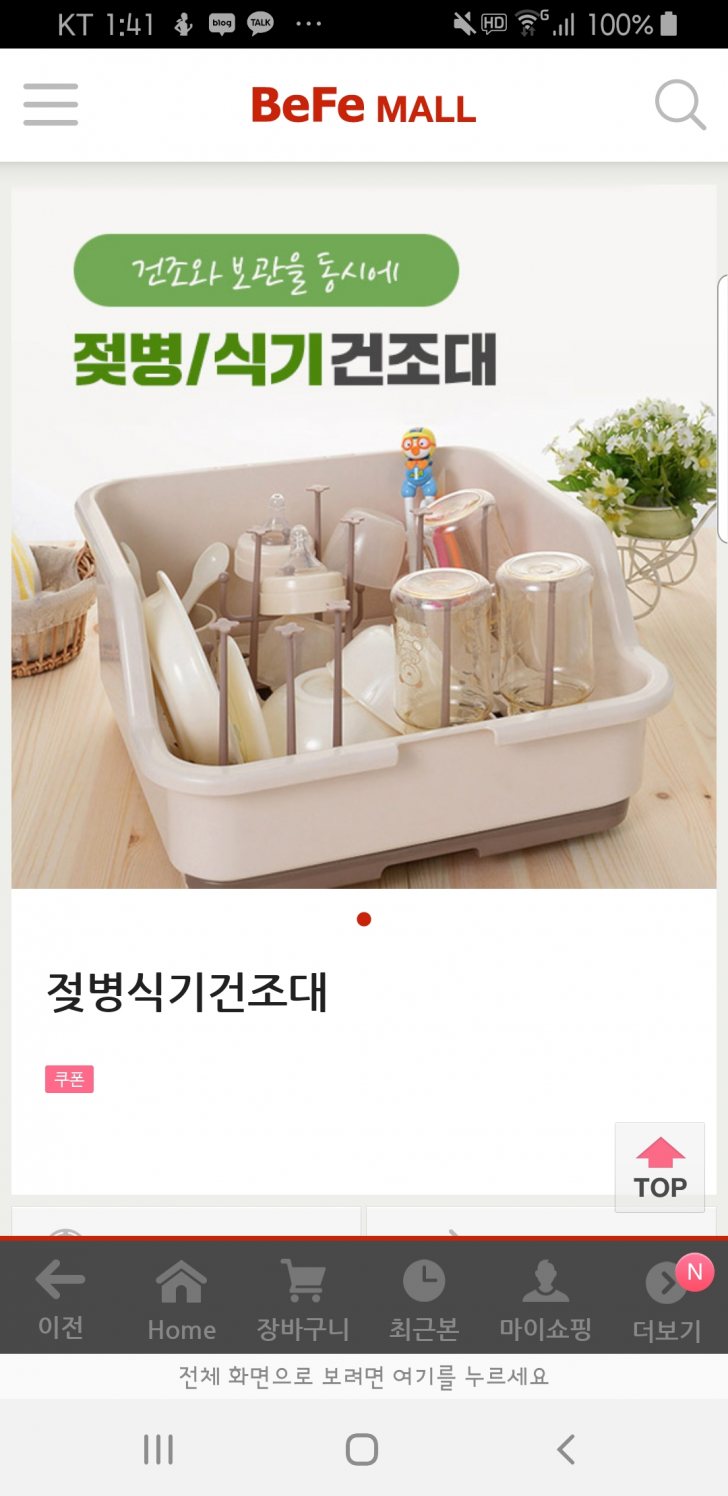
Task: Open the search magnifier icon
Action: [680, 104]
